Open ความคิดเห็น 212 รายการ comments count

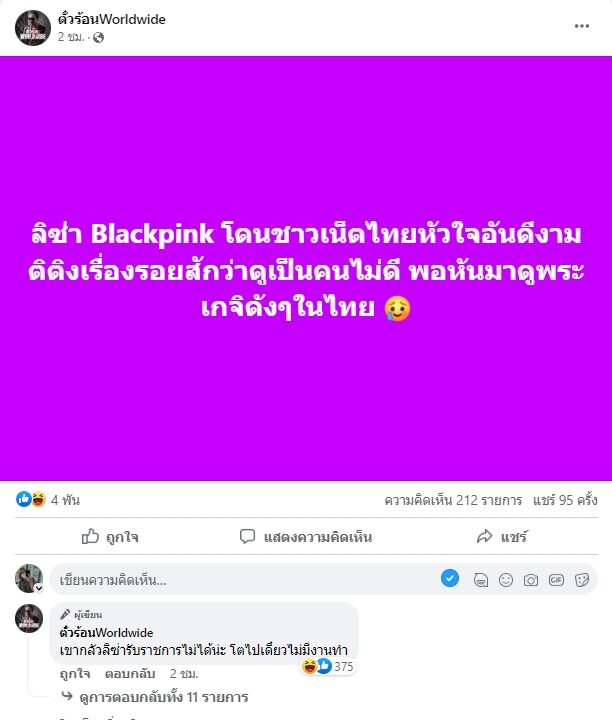point(453,499)
